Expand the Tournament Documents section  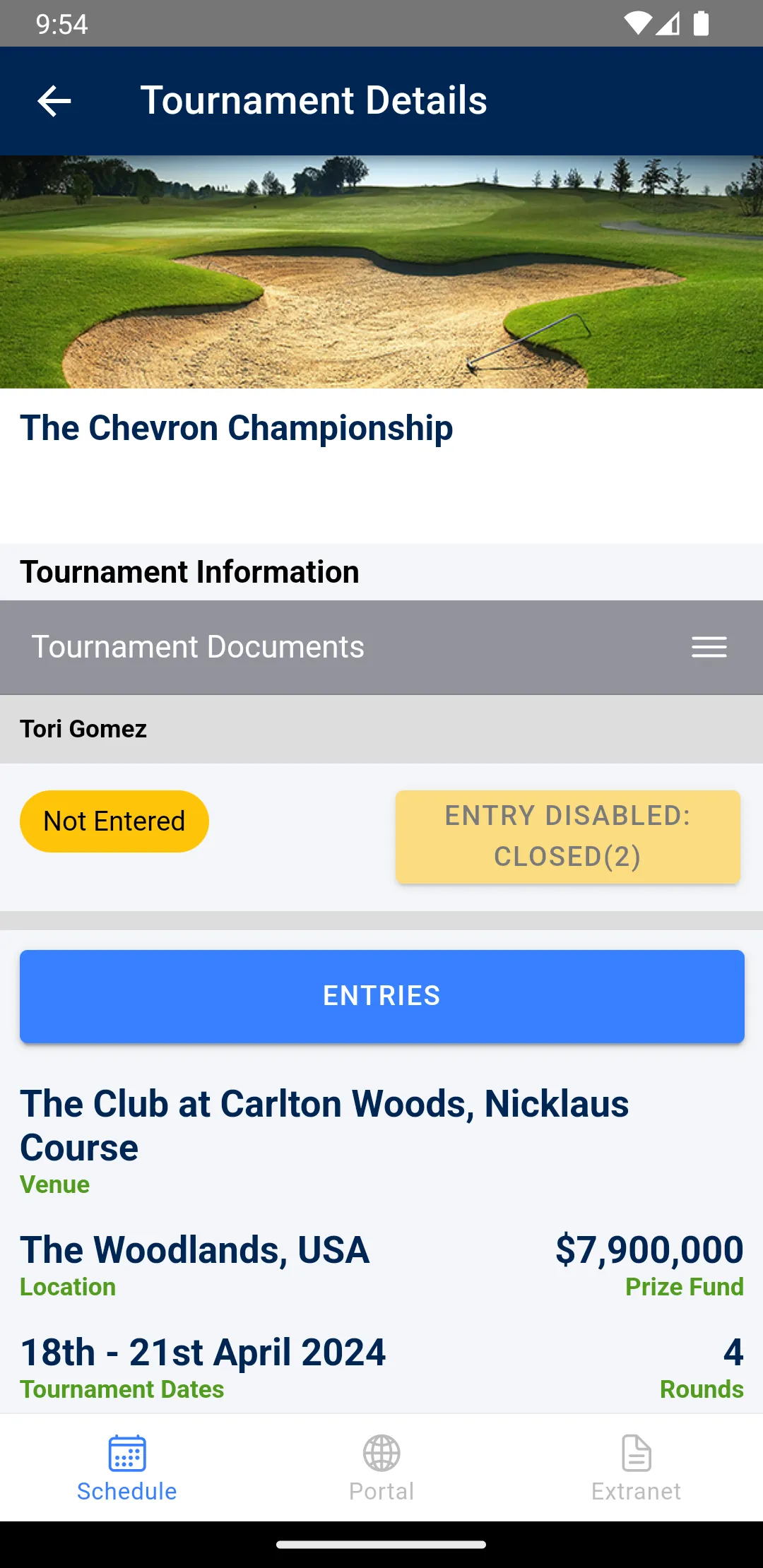click(x=709, y=647)
